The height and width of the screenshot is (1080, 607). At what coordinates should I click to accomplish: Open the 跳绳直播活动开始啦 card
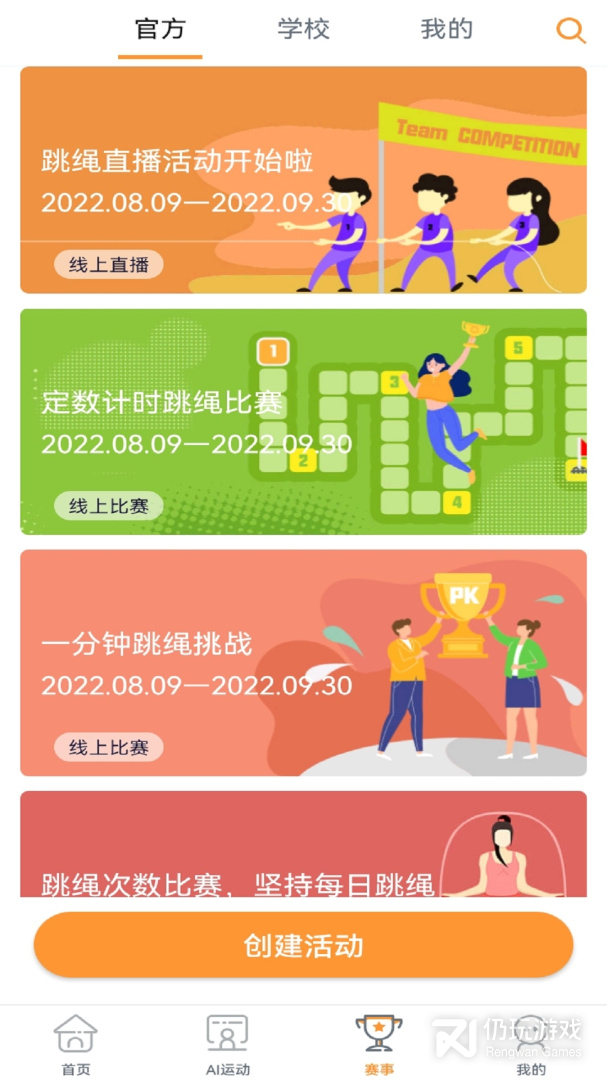(x=303, y=180)
